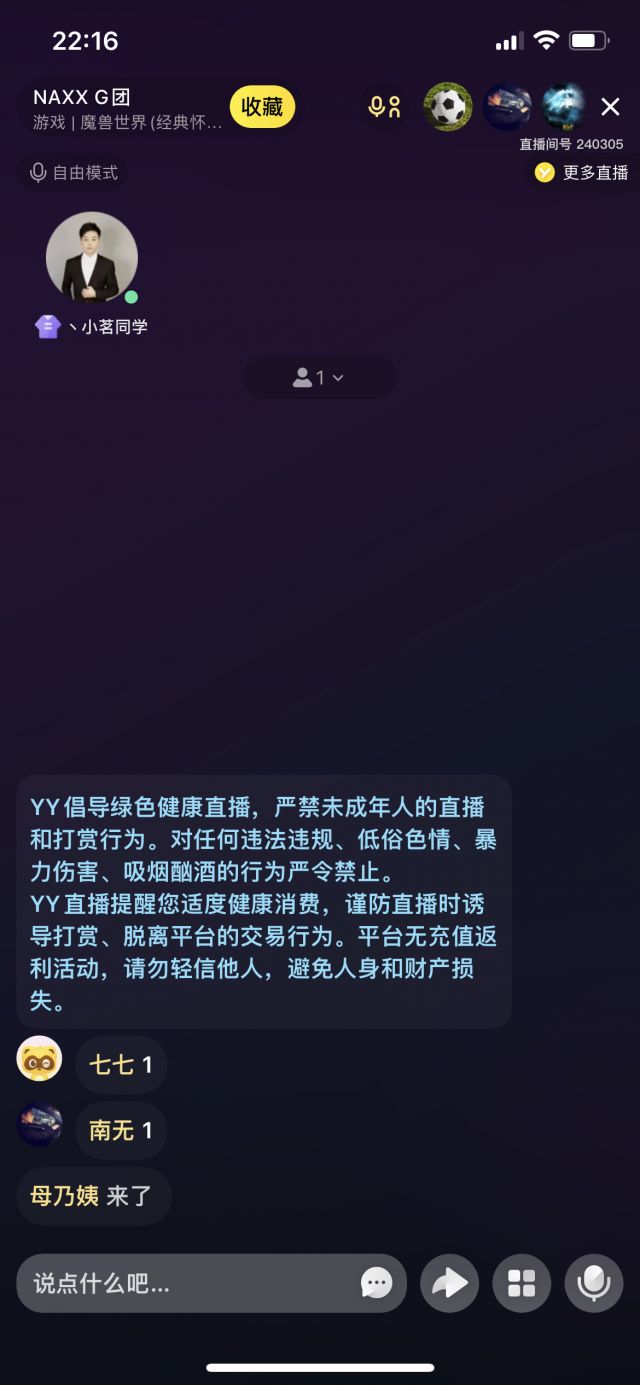Viewport: 640px width, 1385px height.
Task: Open the 自由模式 mic mode chip
Action: (74, 173)
